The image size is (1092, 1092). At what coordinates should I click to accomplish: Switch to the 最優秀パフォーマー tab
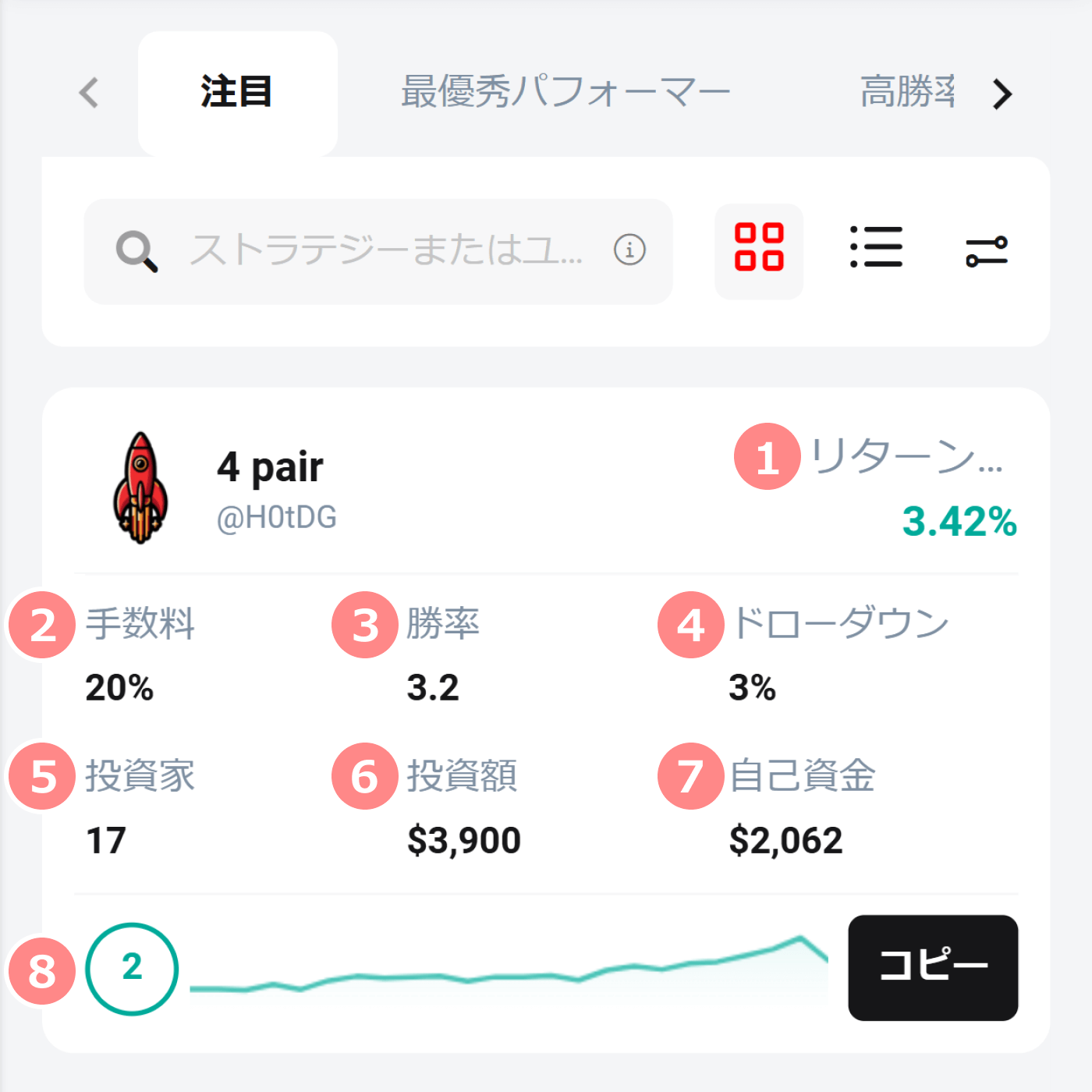point(565,93)
